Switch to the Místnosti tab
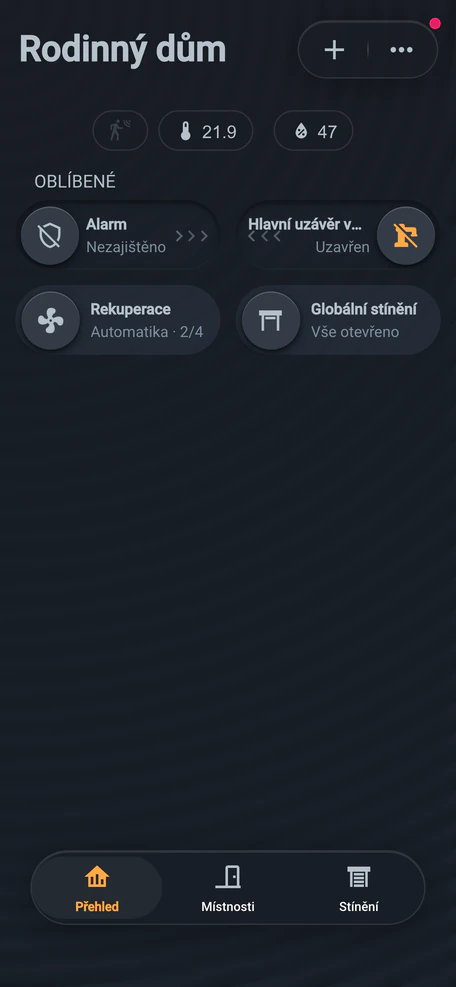The width and height of the screenshot is (456, 987). [228, 888]
